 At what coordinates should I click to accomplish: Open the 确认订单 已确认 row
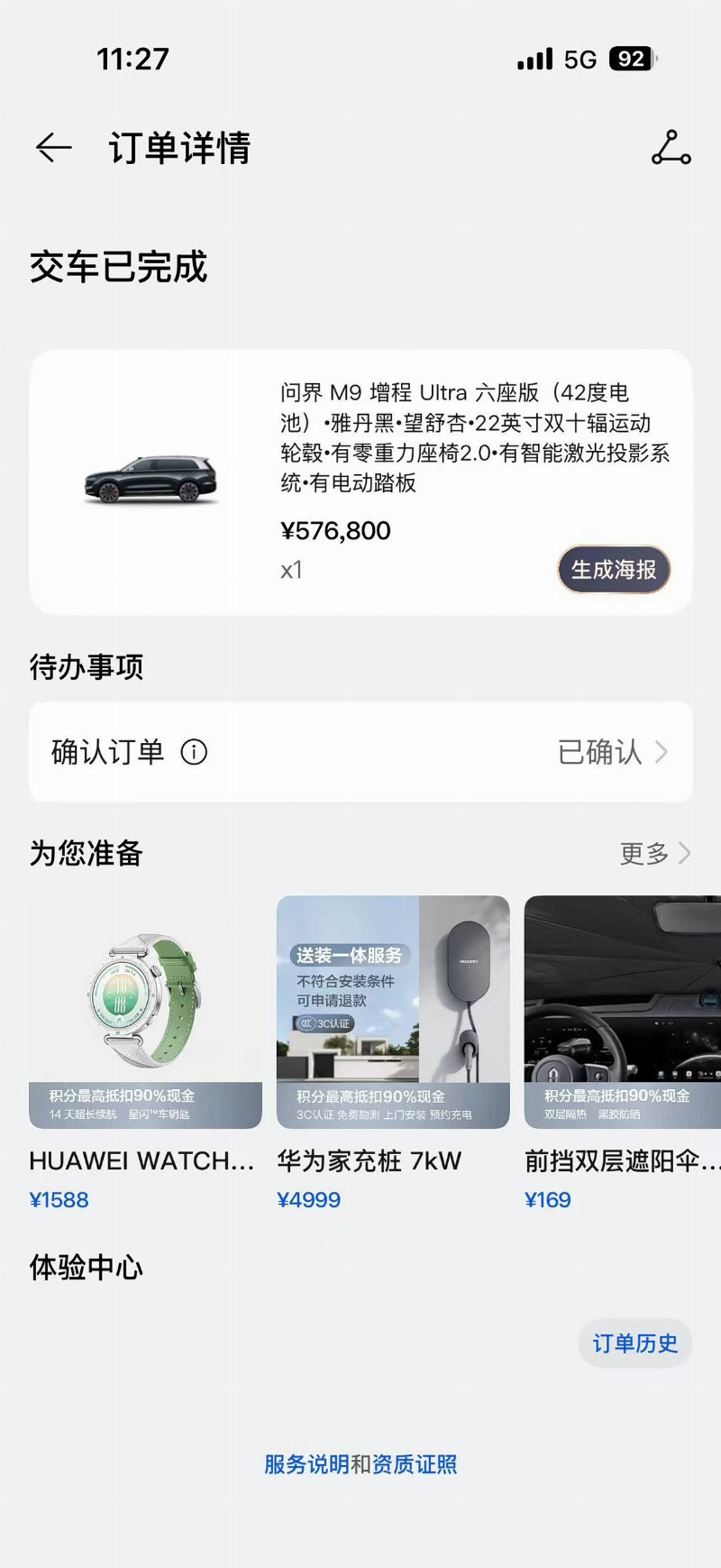coord(360,752)
